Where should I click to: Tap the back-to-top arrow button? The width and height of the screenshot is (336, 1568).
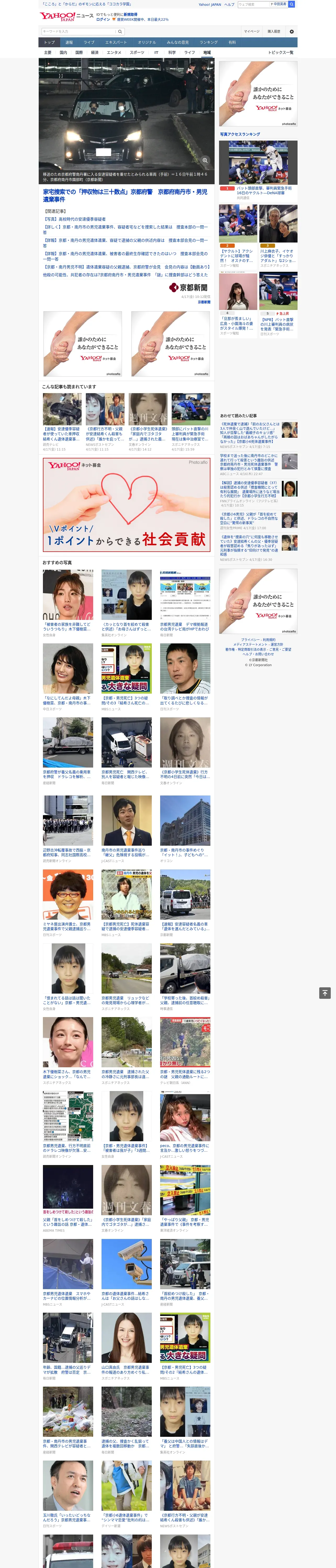coord(325,993)
